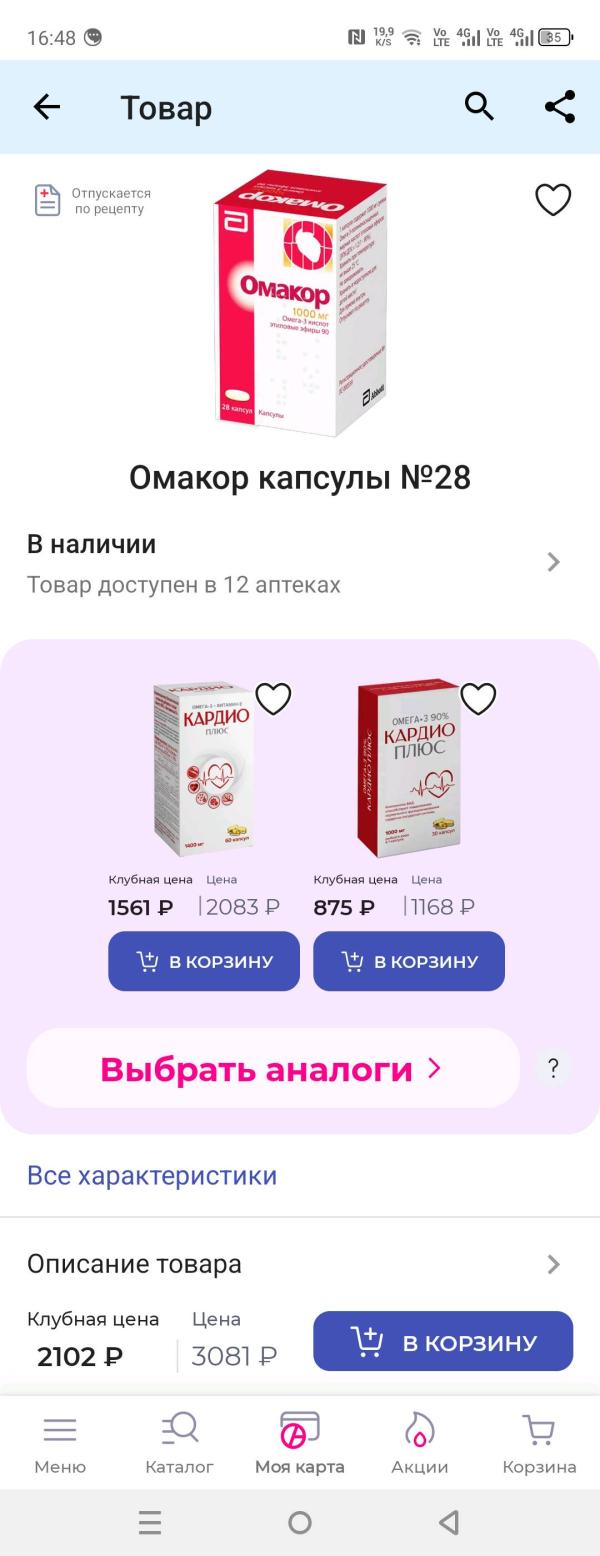
Task: Favorite the Кардио Плюс for 875 ₽
Action: (x=478, y=698)
